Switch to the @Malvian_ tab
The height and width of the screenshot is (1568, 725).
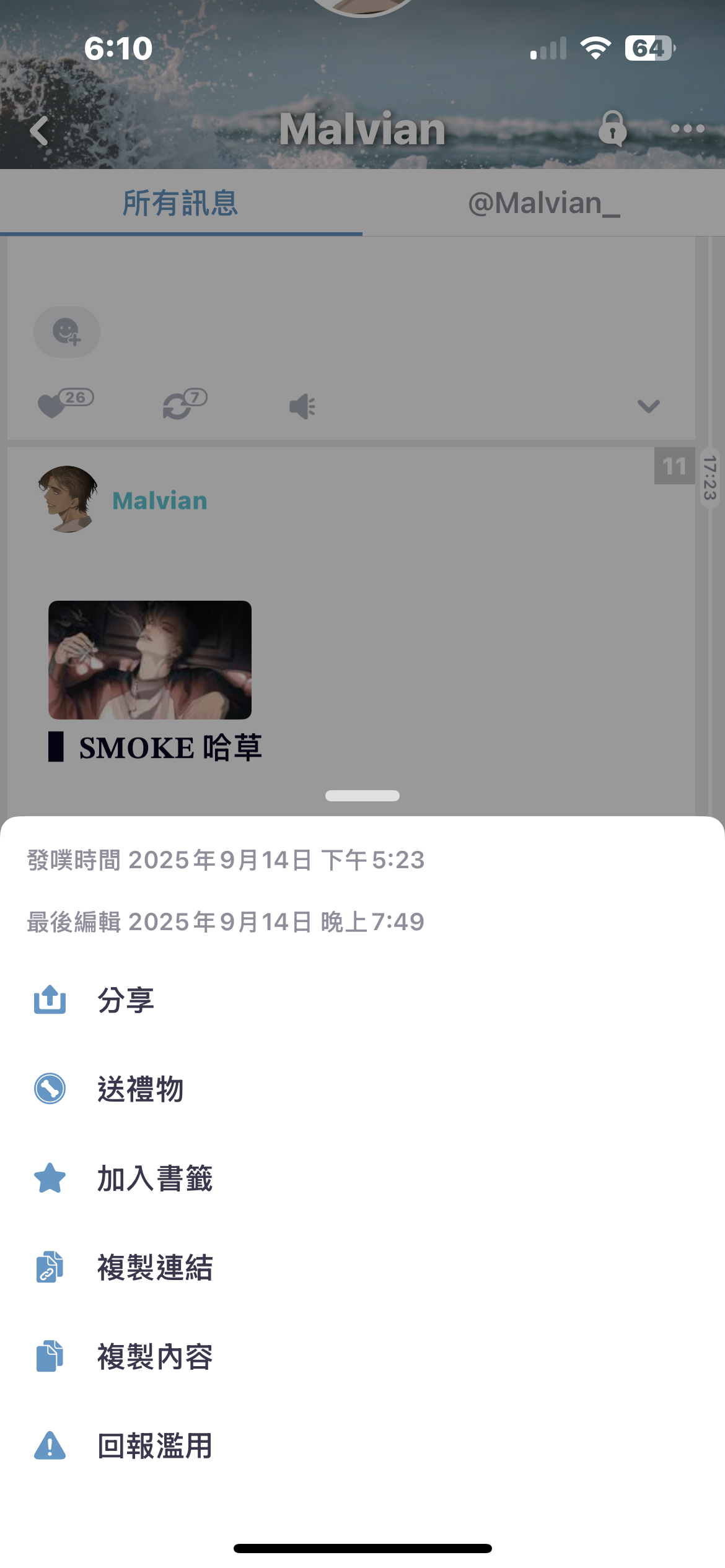[543, 203]
